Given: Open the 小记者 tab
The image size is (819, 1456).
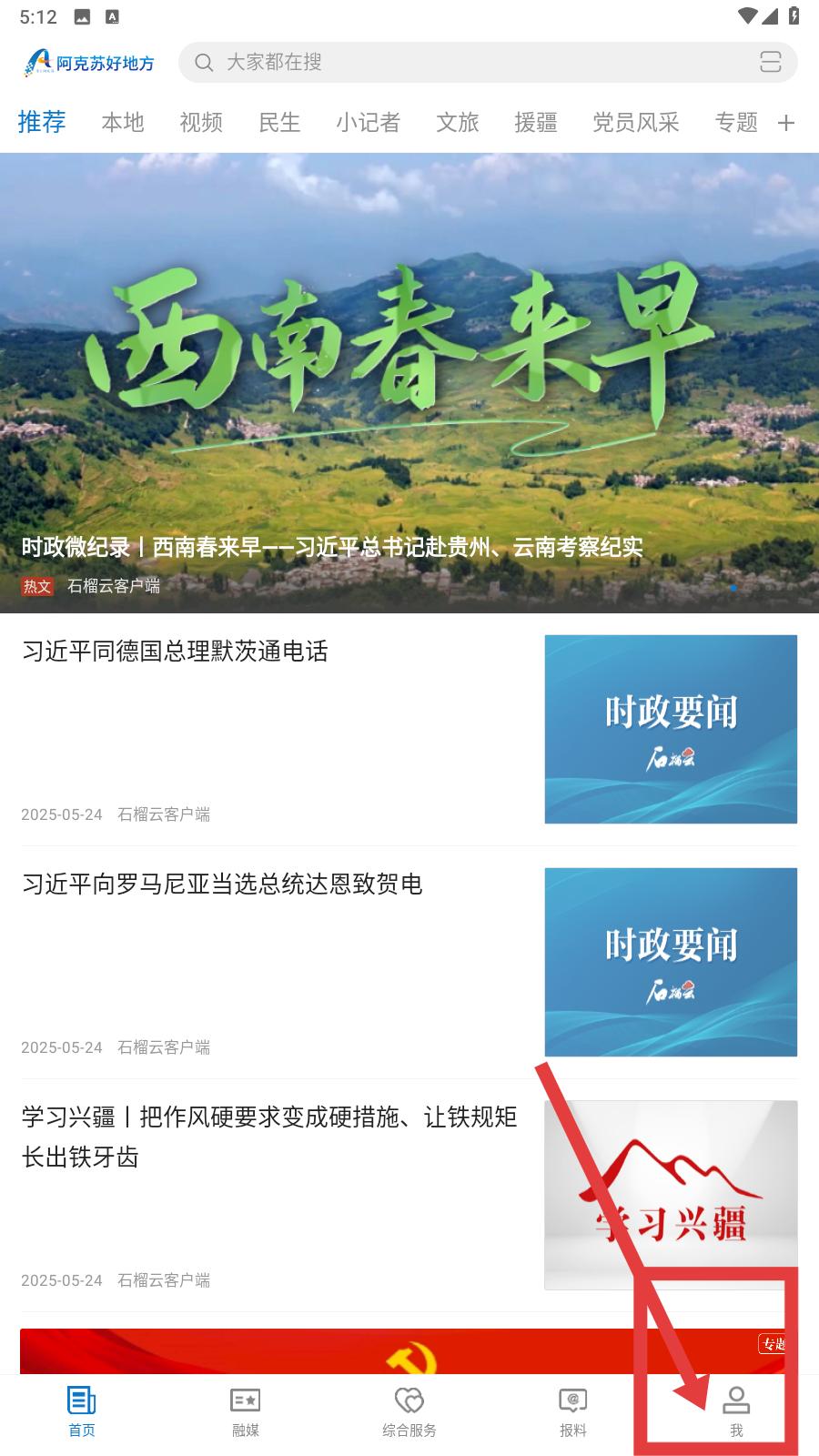Looking at the screenshot, I should pos(368,122).
